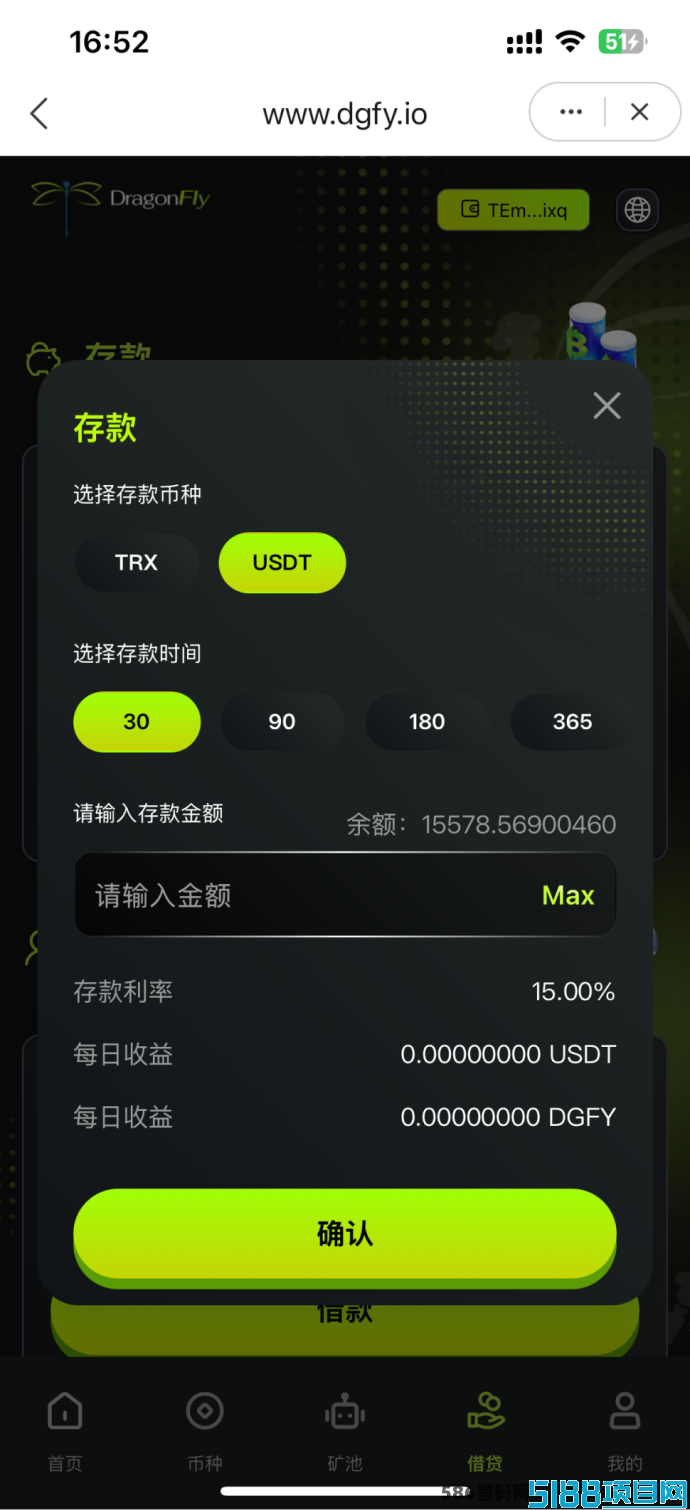The image size is (690, 1510).
Task: Close the web page with the X
Action: (x=640, y=112)
